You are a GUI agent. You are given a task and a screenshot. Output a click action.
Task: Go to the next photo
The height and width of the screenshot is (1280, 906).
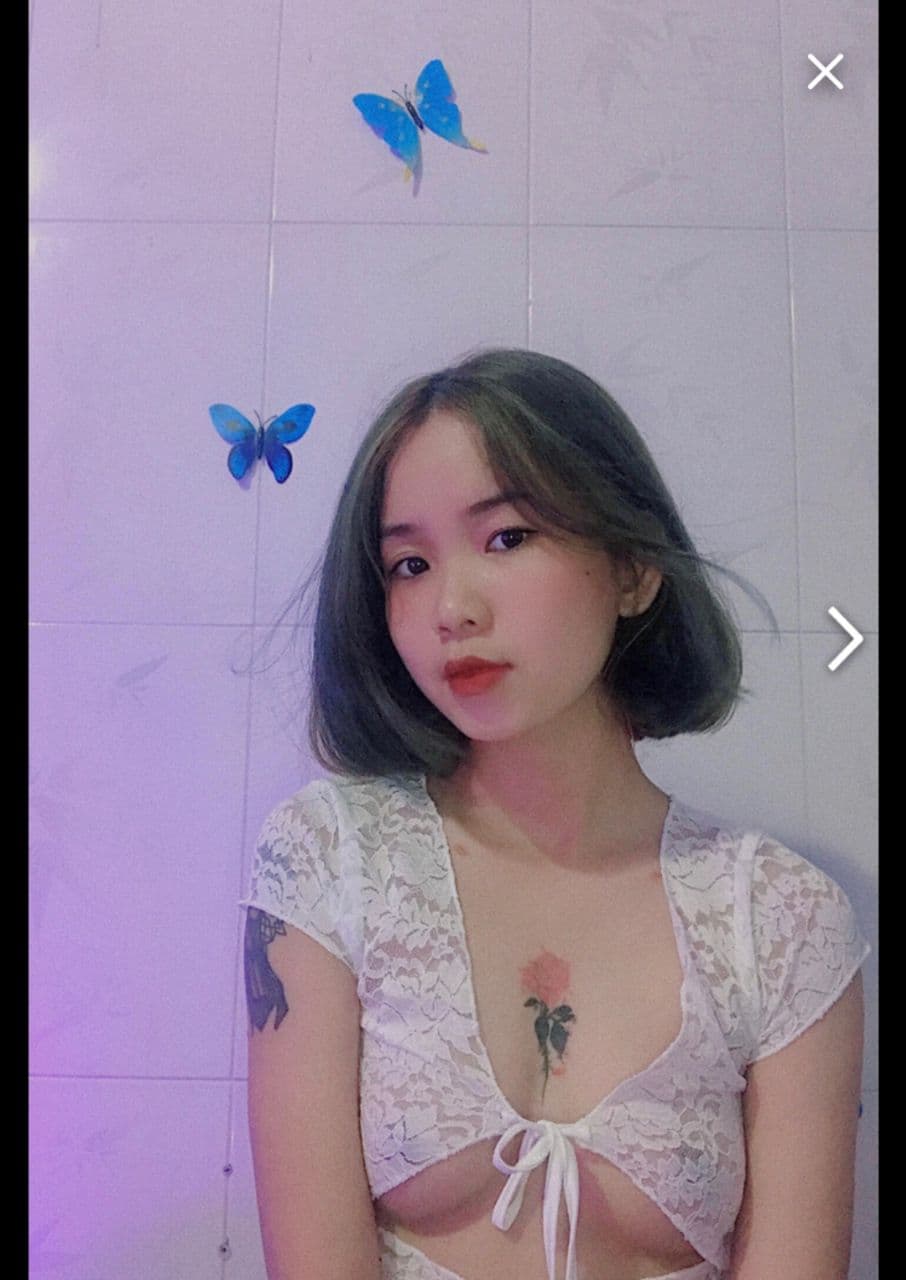pyautogui.click(x=844, y=638)
